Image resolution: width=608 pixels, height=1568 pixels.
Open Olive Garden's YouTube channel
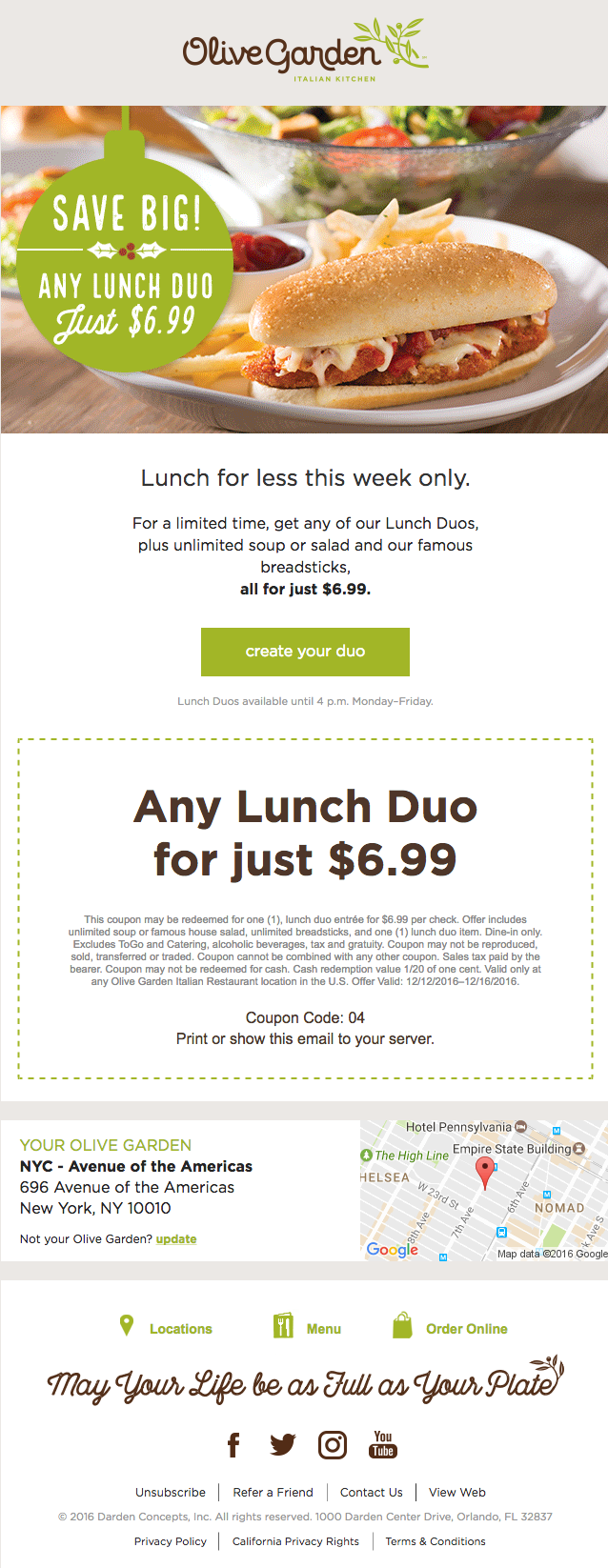(383, 1445)
